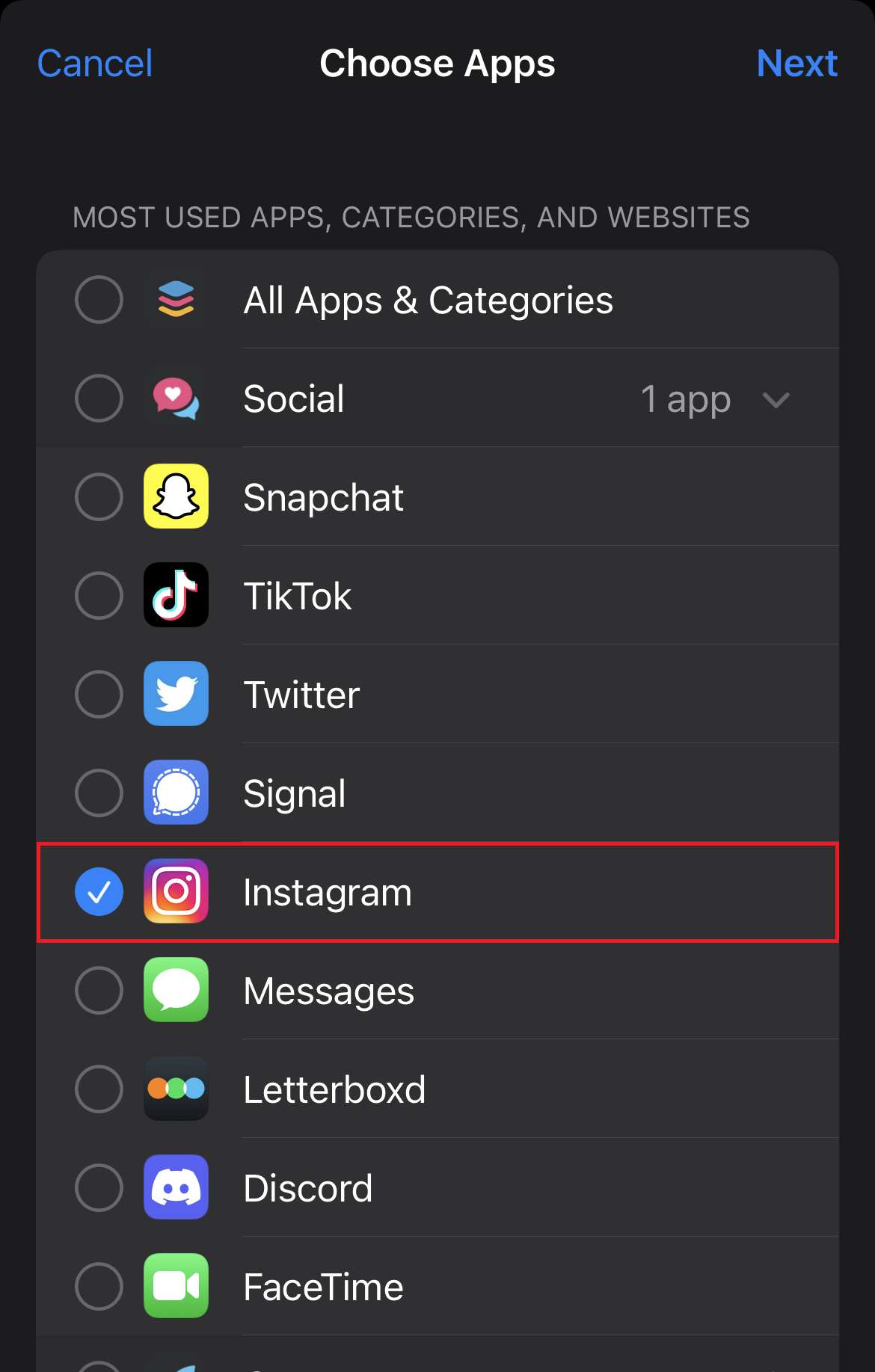Choose FaceTime from the list
Viewport: 875px width, 1372px height.
99,1287
